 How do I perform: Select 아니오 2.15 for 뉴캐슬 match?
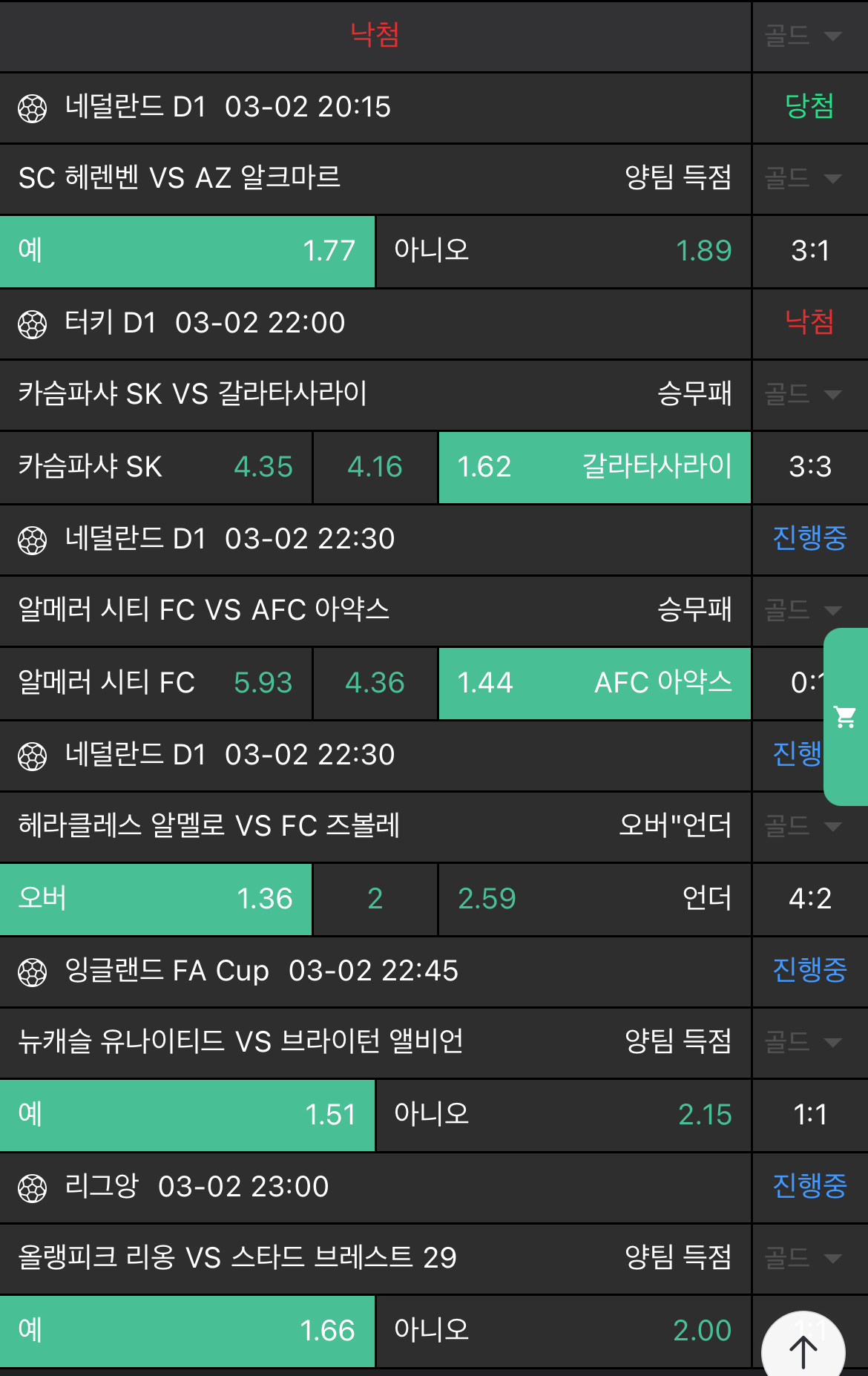point(562,1115)
